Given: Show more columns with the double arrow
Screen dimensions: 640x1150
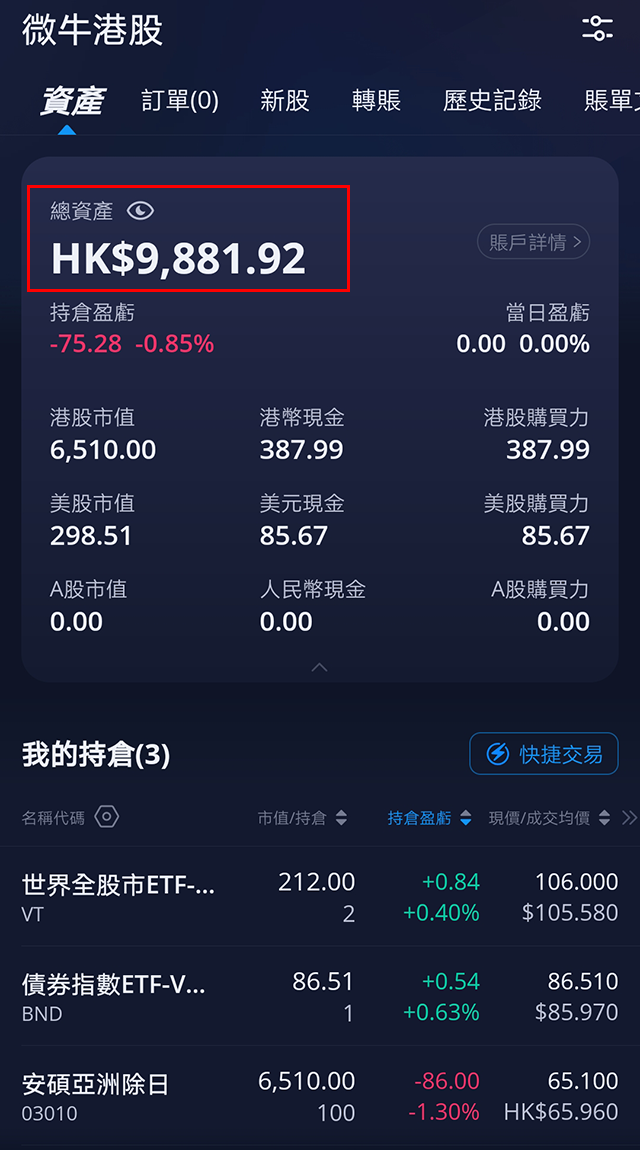Looking at the screenshot, I should coord(629,818).
